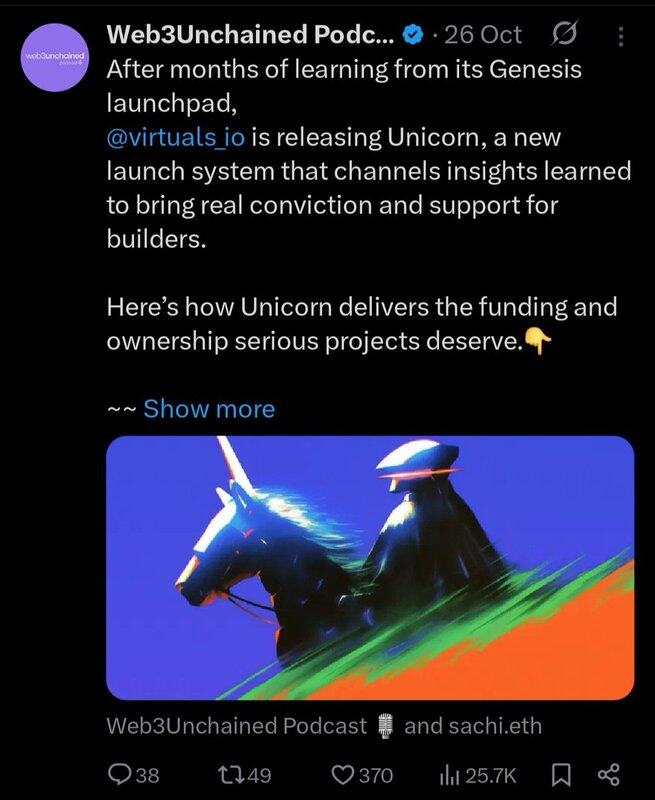View the unicorn rider image
The image size is (655, 800).
[x=370, y=567]
